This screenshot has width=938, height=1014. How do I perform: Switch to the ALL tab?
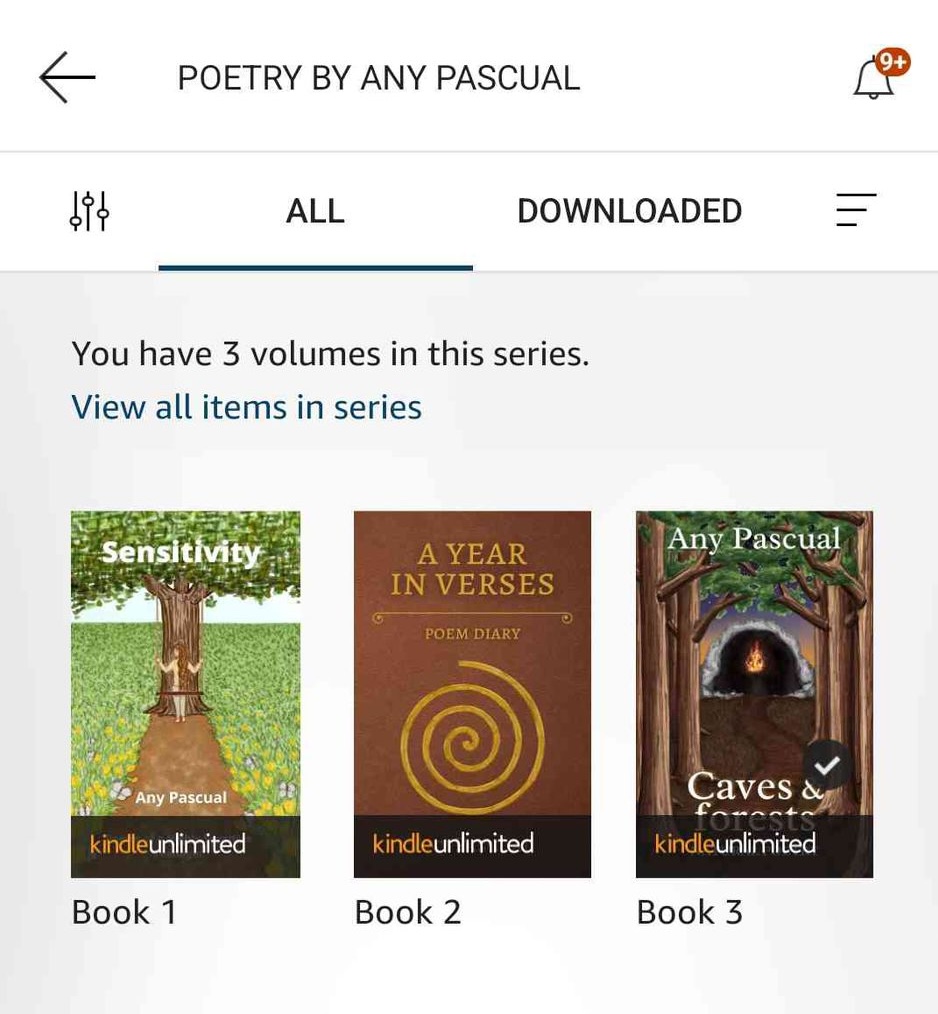pos(315,211)
